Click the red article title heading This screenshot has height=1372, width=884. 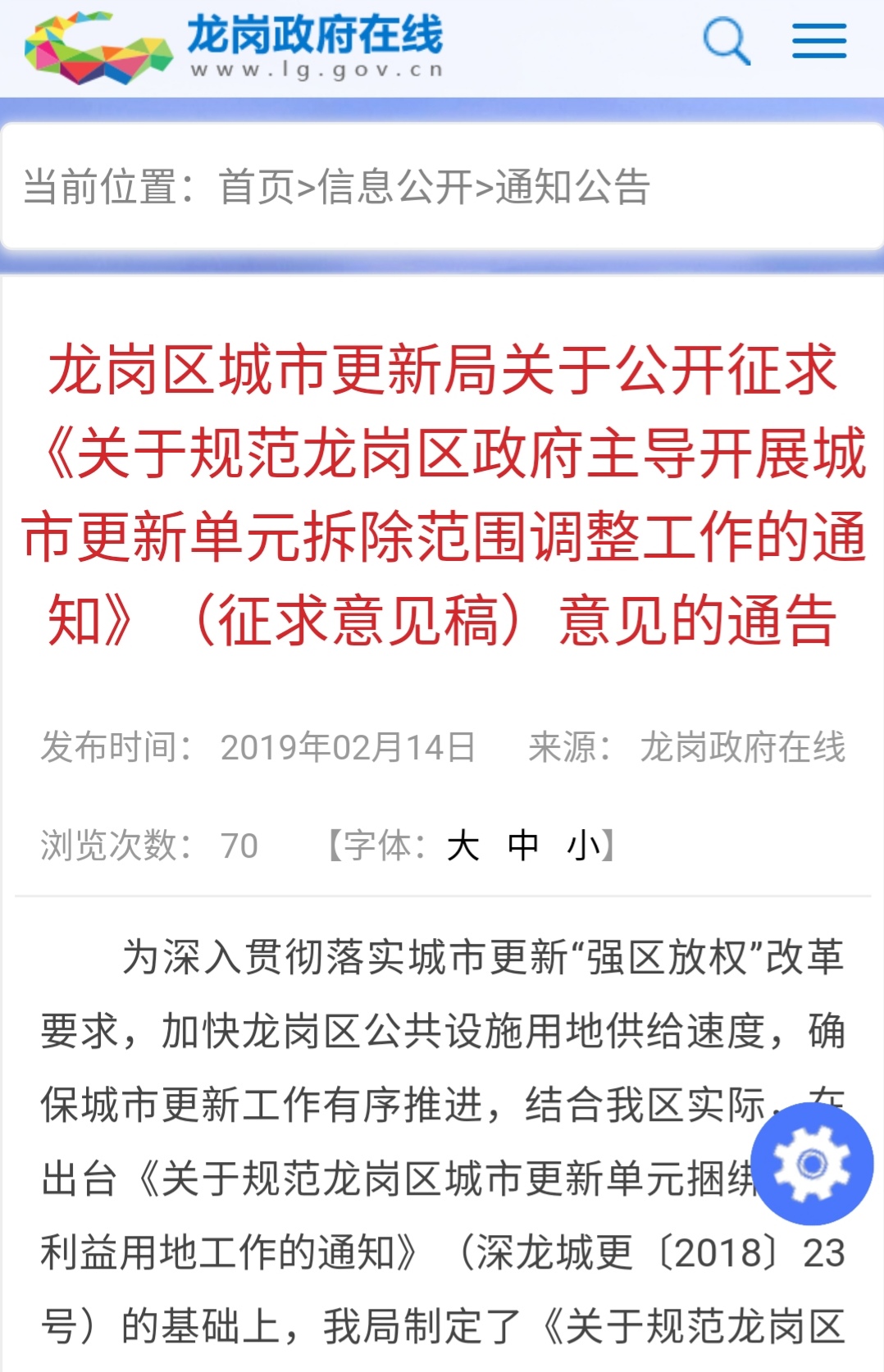tap(442, 499)
